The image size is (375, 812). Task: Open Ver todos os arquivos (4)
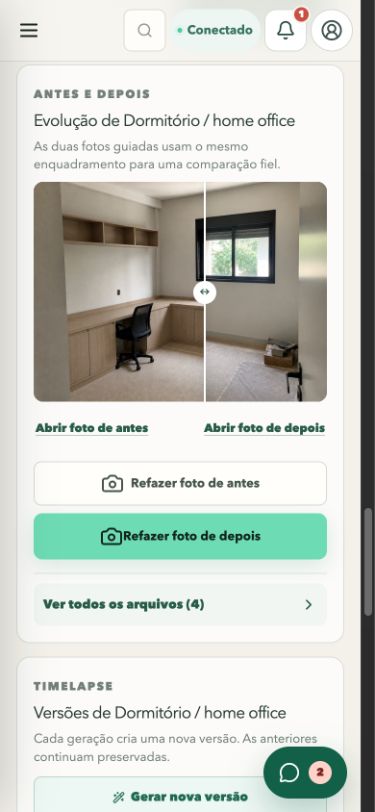pyautogui.click(x=180, y=604)
